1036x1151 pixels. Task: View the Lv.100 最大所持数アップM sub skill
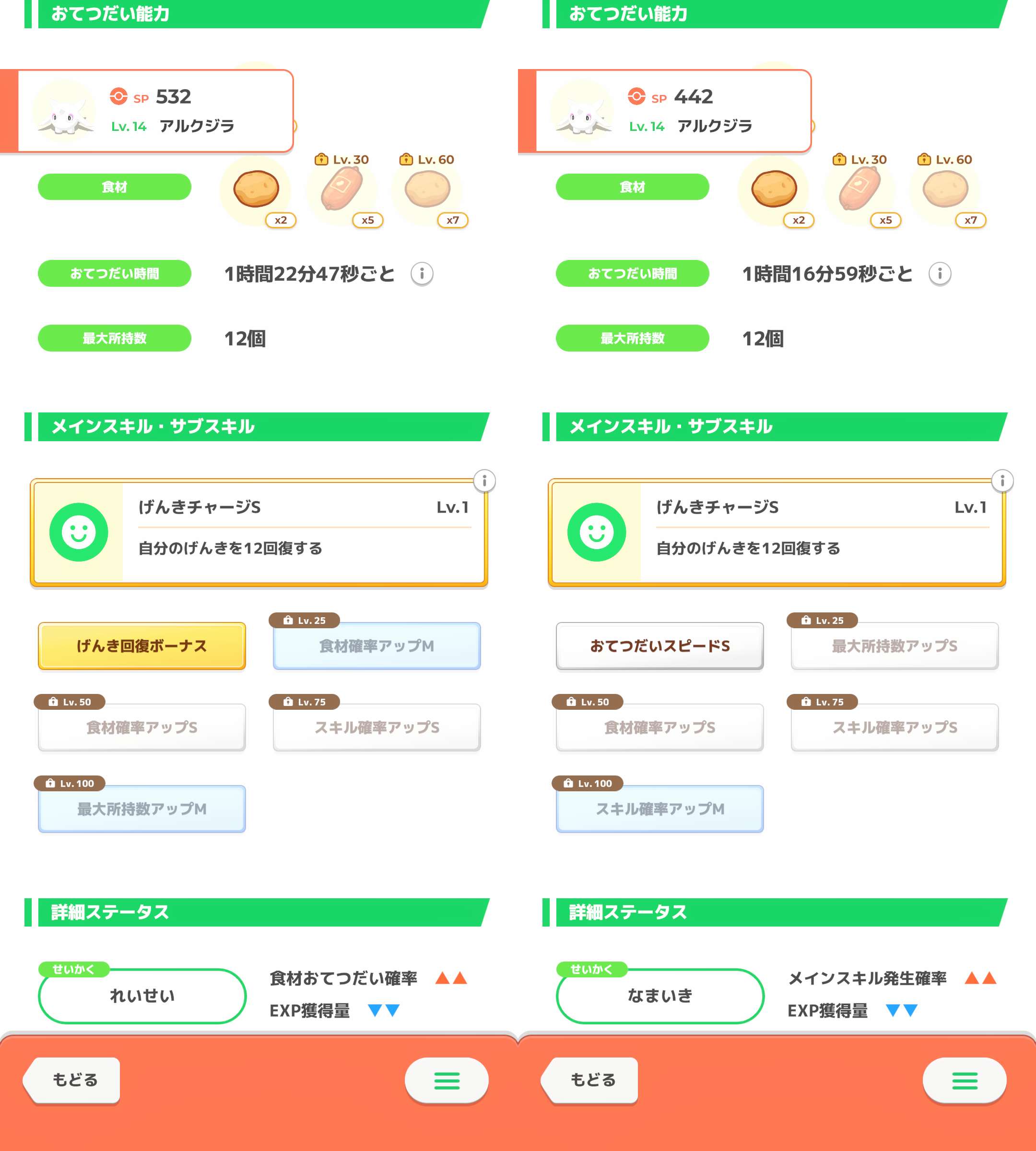point(142,808)
